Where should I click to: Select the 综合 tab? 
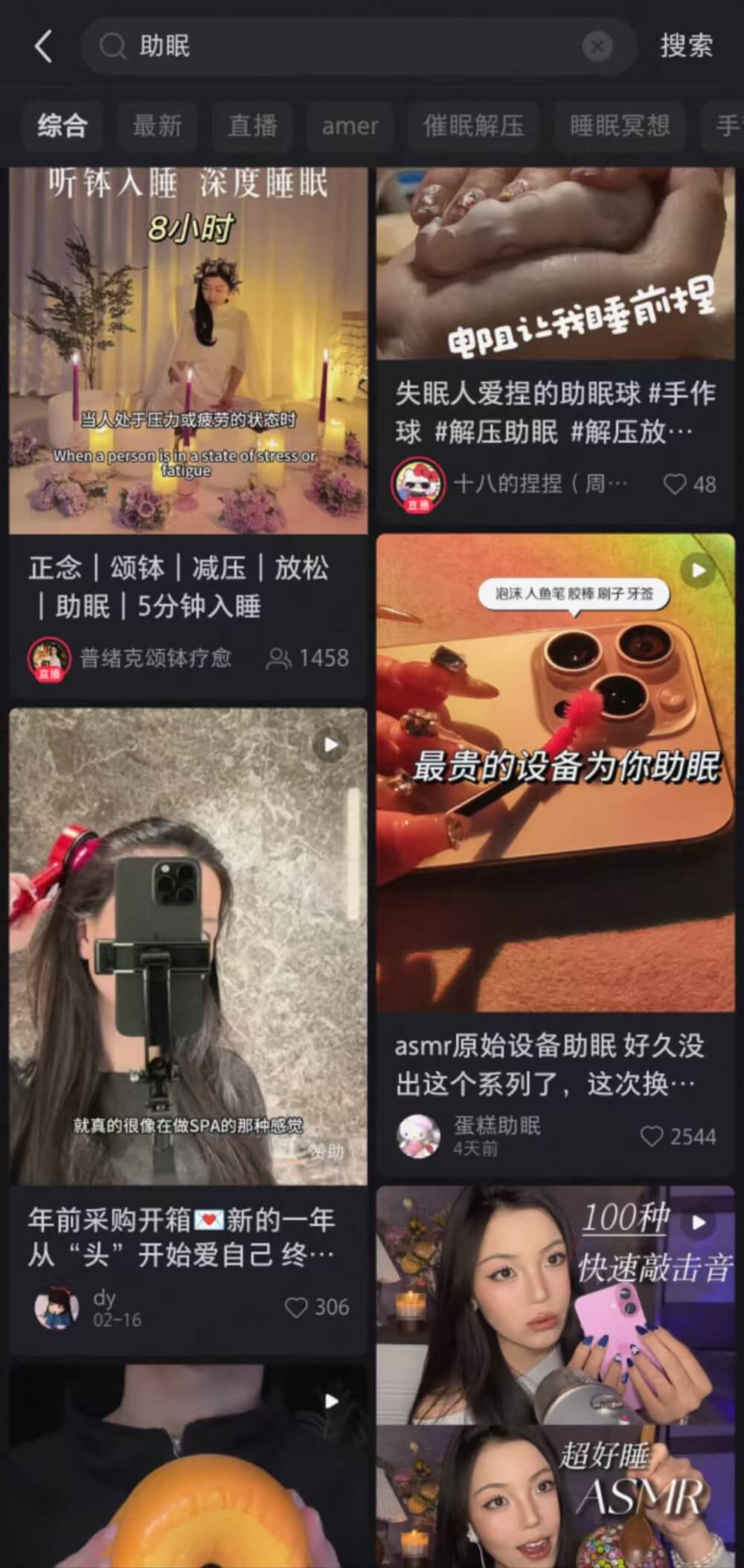point(62,126)
